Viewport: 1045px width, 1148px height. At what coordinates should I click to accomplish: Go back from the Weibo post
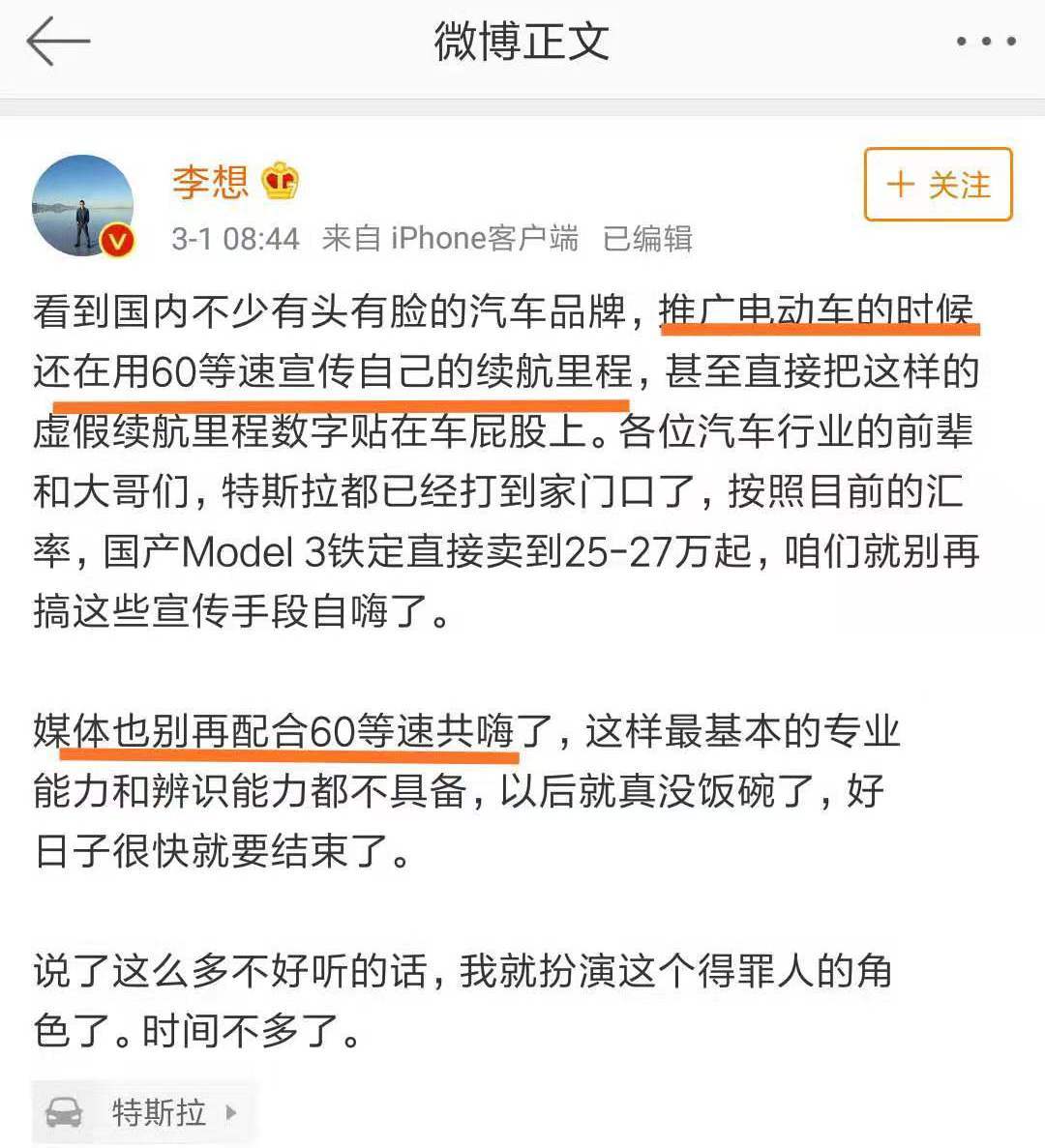click(x=58, y=43)
